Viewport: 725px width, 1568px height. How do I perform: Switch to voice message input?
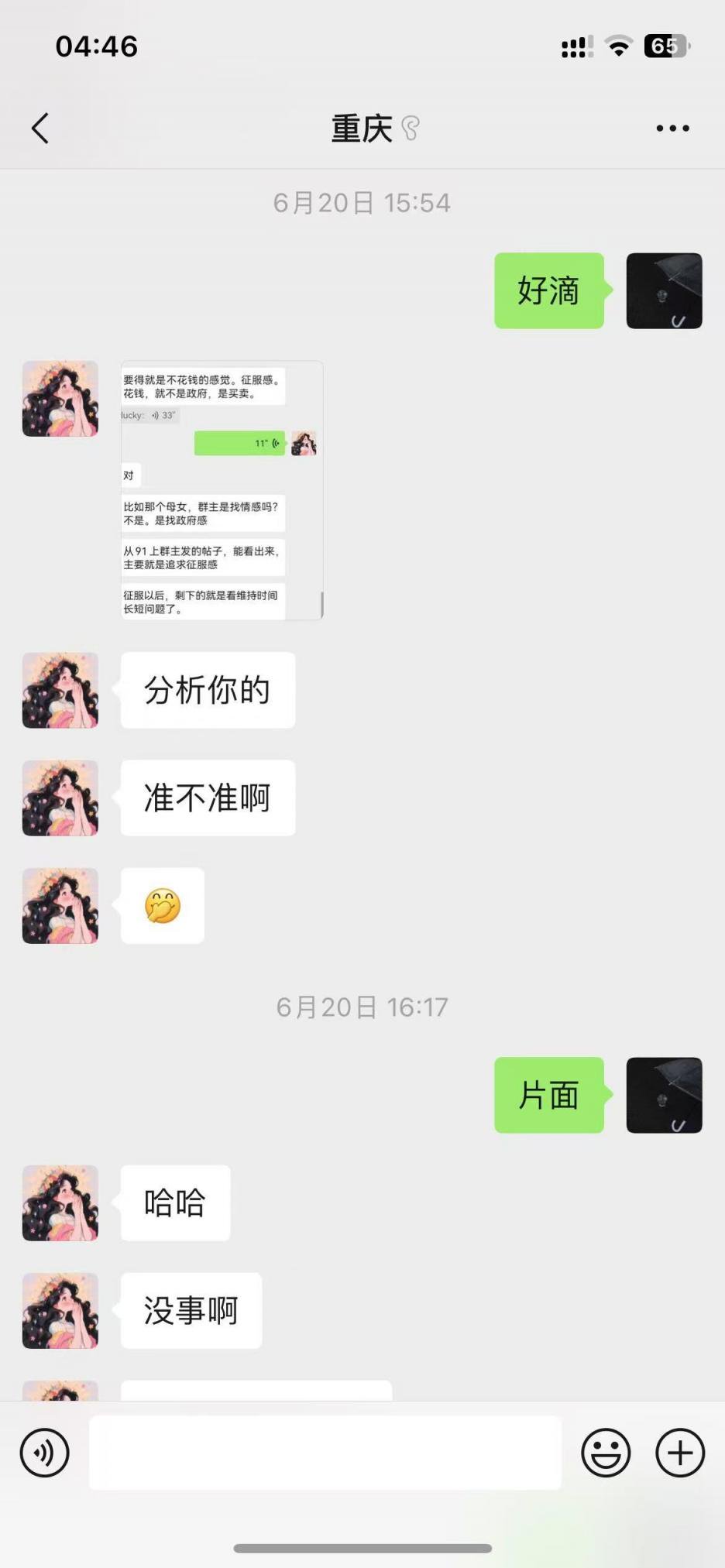45,1453
